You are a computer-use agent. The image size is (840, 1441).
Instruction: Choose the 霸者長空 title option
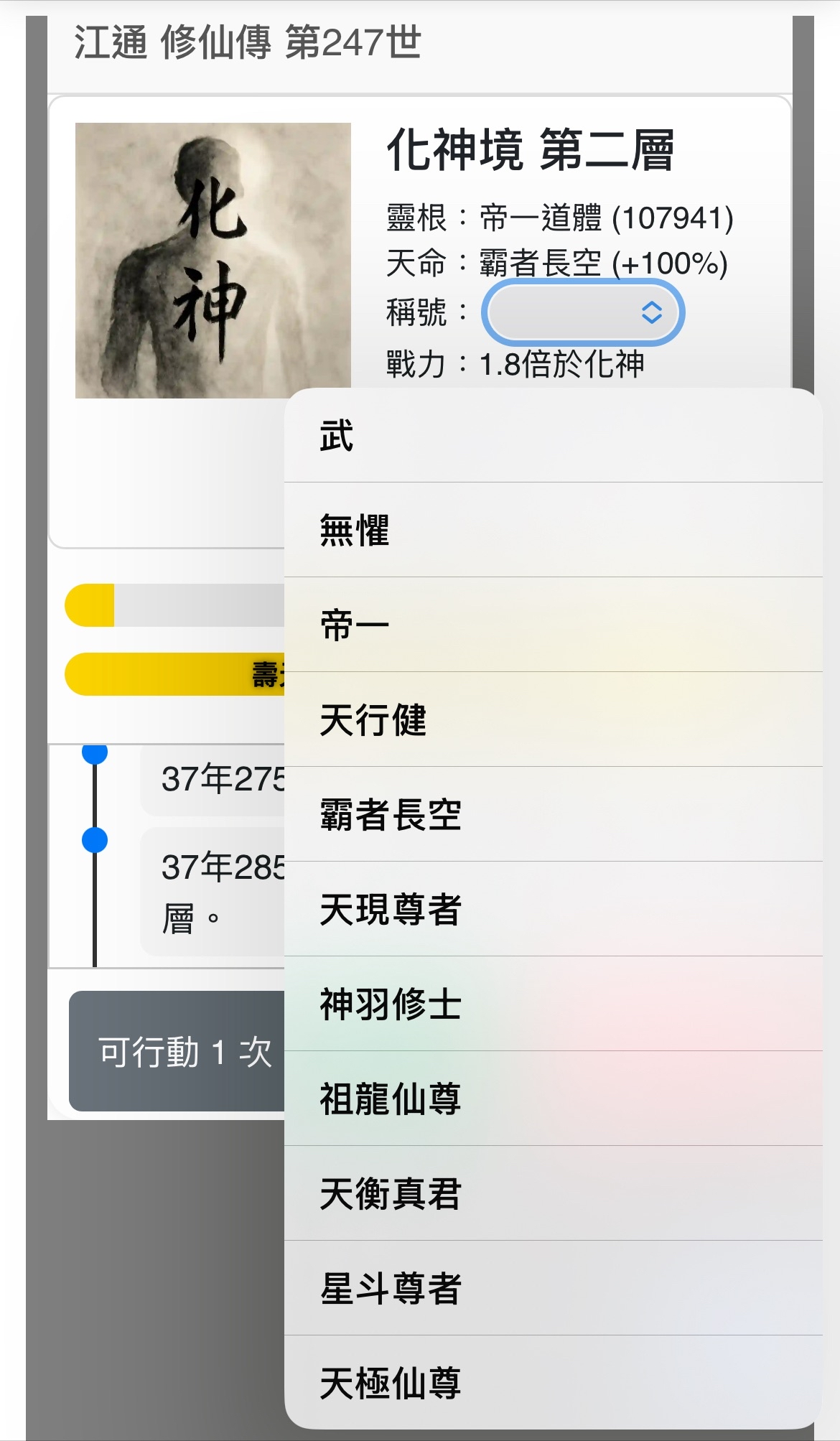point(553,815)
